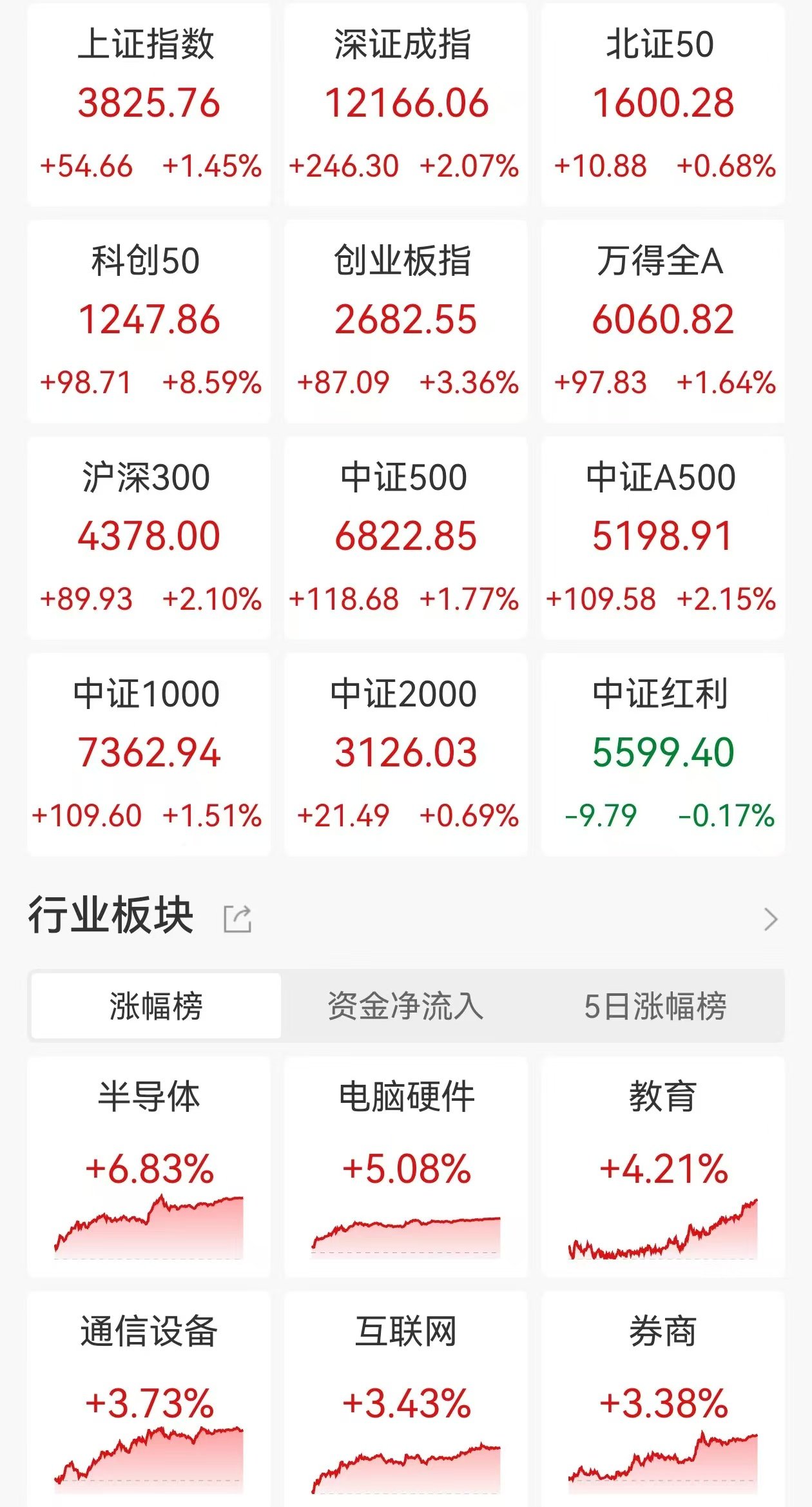812x1507 pixels.
Task: Open the 半导体 sector card
Action: click(149, 1167)
